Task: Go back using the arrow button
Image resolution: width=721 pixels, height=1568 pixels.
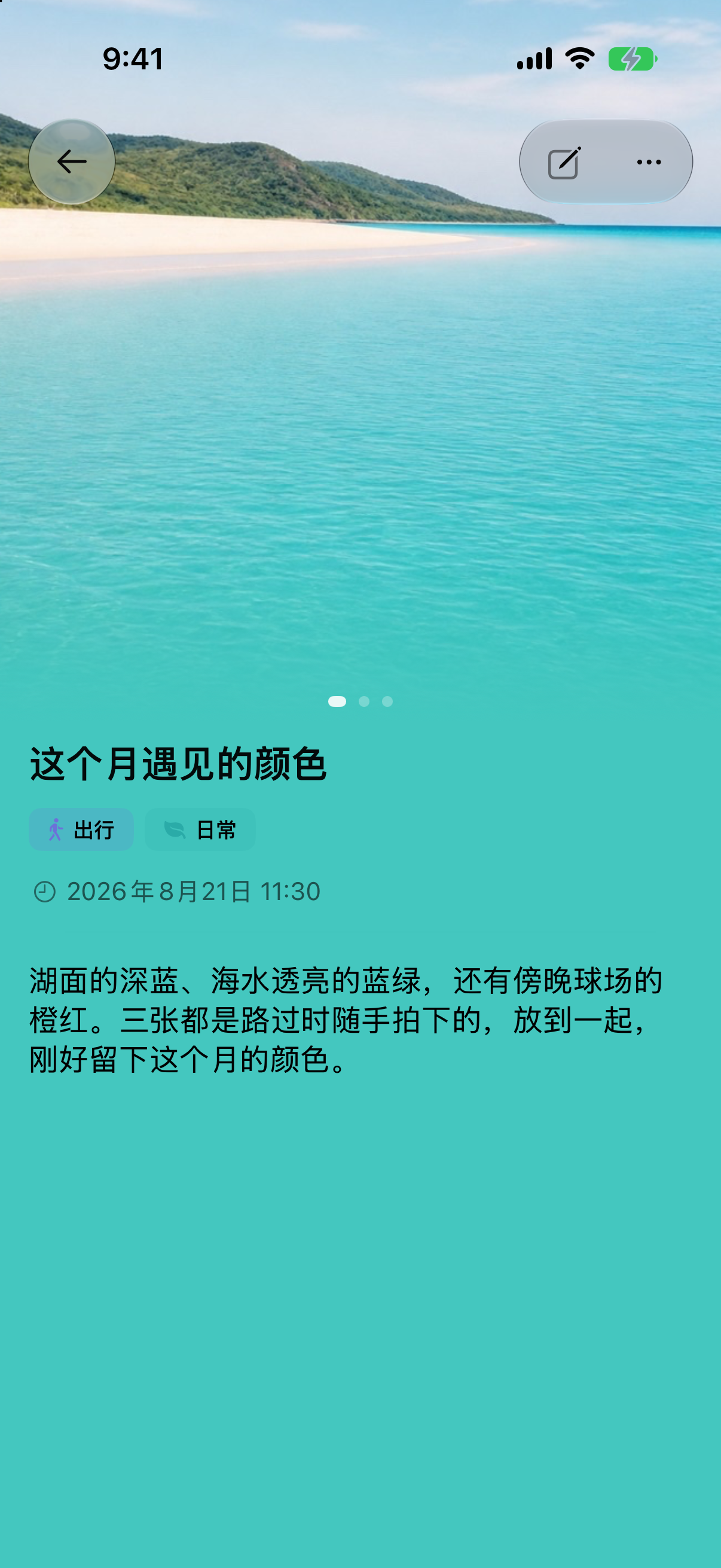Action: [72, 161]
